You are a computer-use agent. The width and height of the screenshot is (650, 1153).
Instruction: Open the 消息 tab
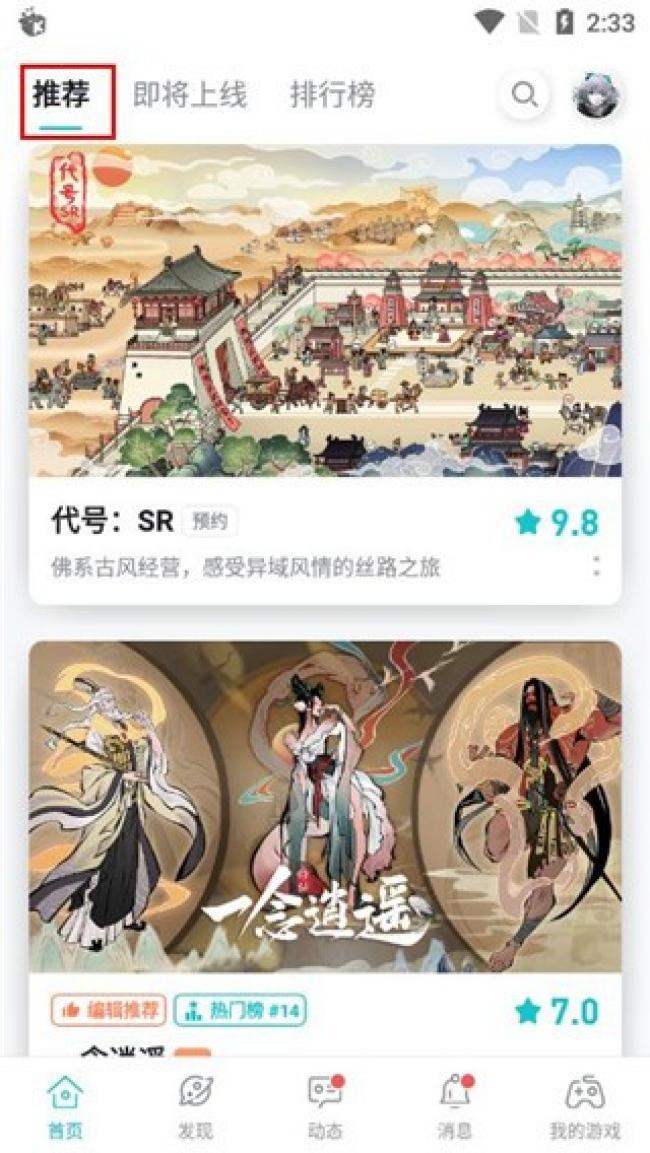click(x=455, y=1107)
